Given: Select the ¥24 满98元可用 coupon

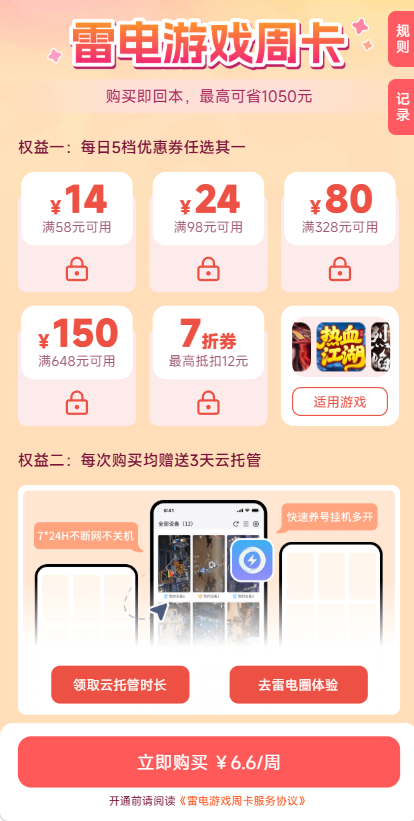Looking at the screenshot, I should [208, 232].
